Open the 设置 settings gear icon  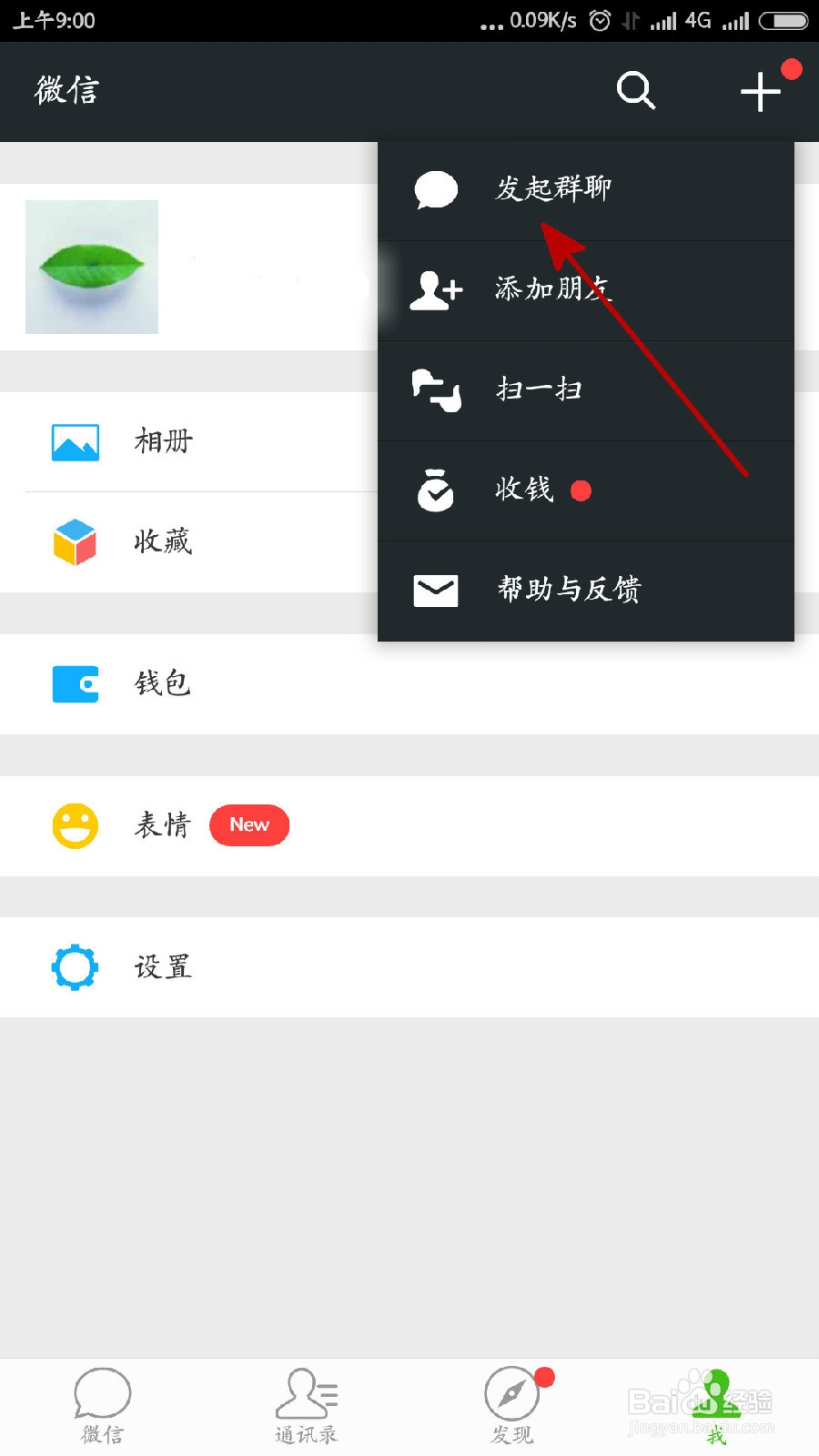click(x=75, y=966)
